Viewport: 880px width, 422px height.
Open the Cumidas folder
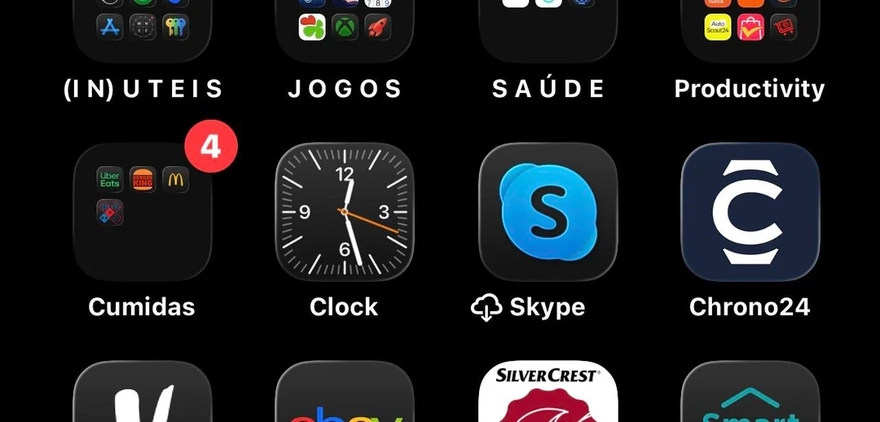(142, 212)
